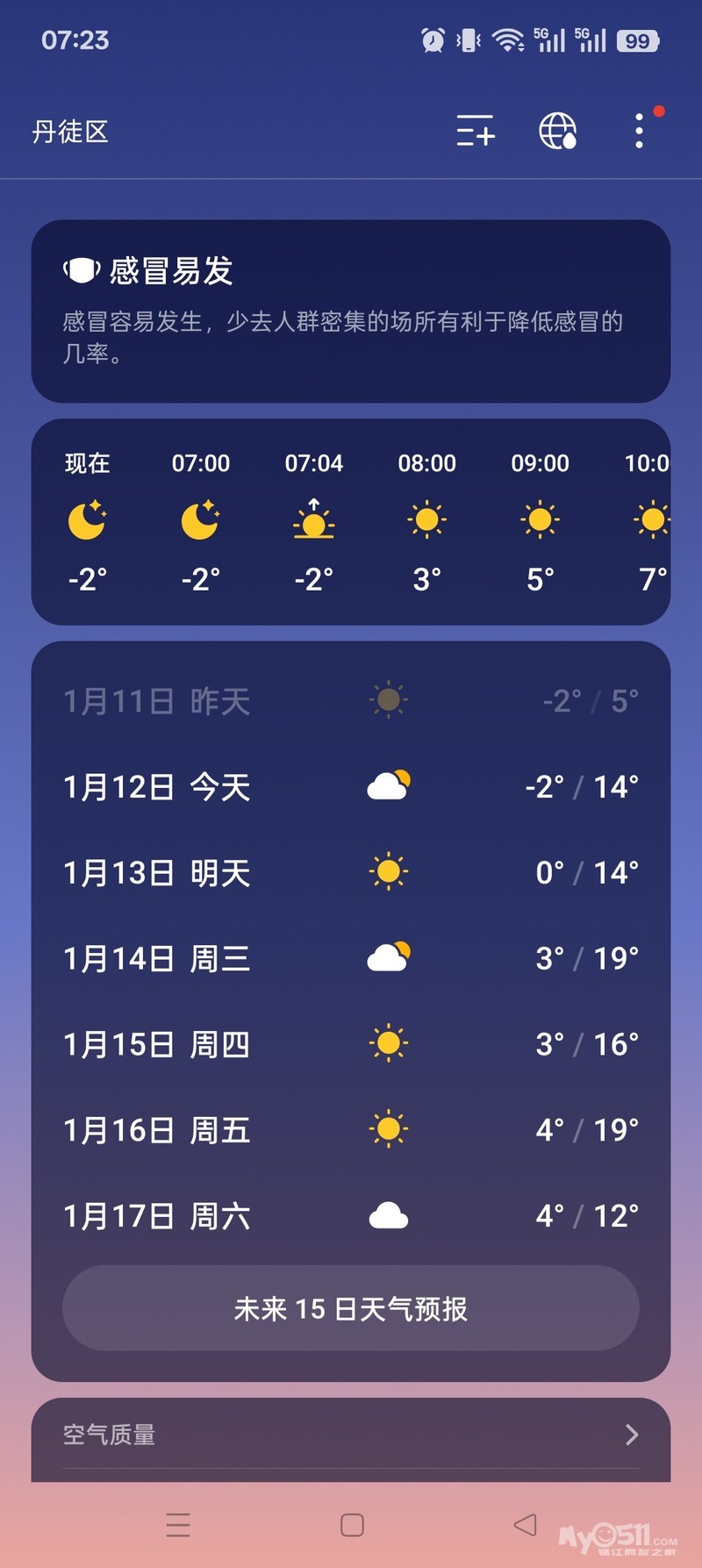The height and width of the screenshot is (1568, 702).
Task: Open the three-dot overflow menu
Action: point(640,131)
